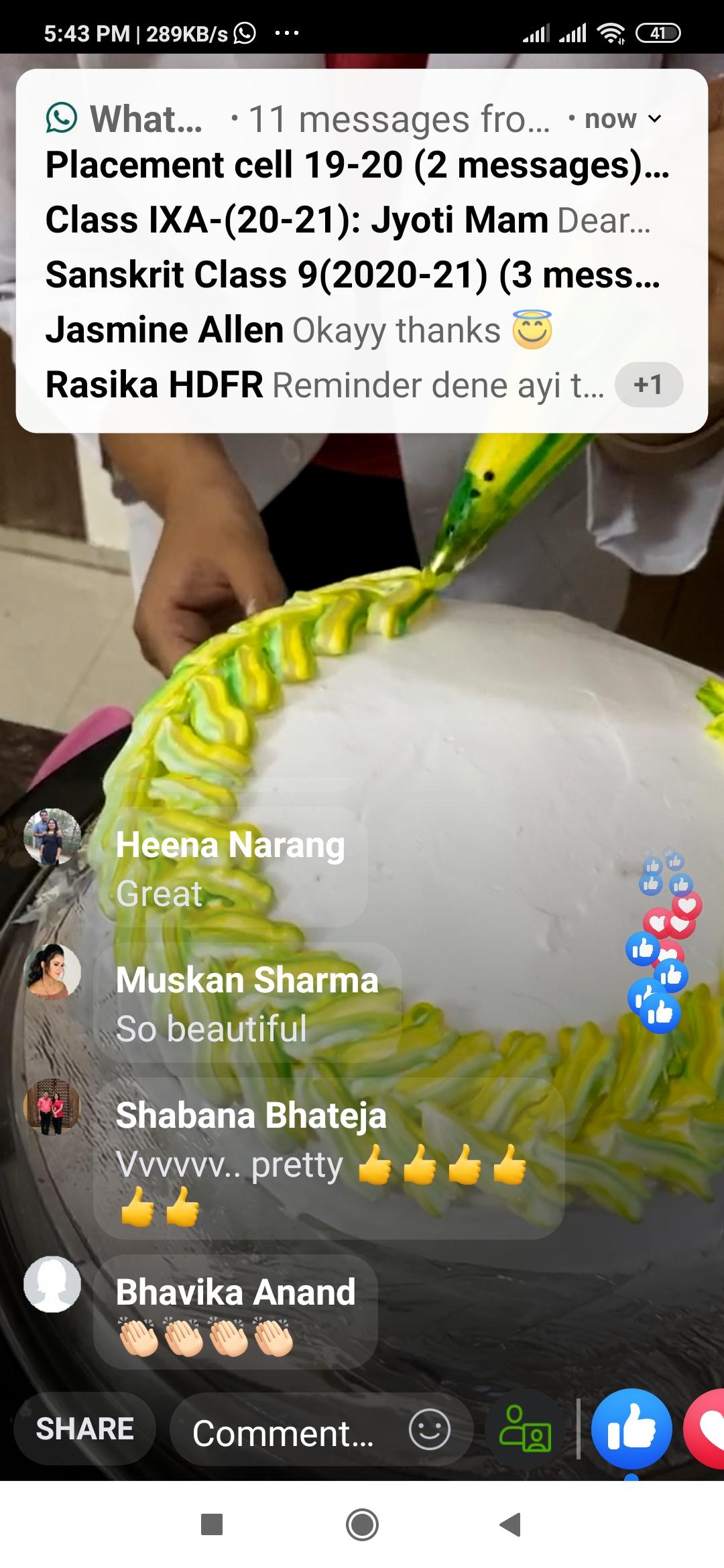Open Heena Narang's commenter profile
Viewport: 724px width, 1568px height.
tap(52, 837)
